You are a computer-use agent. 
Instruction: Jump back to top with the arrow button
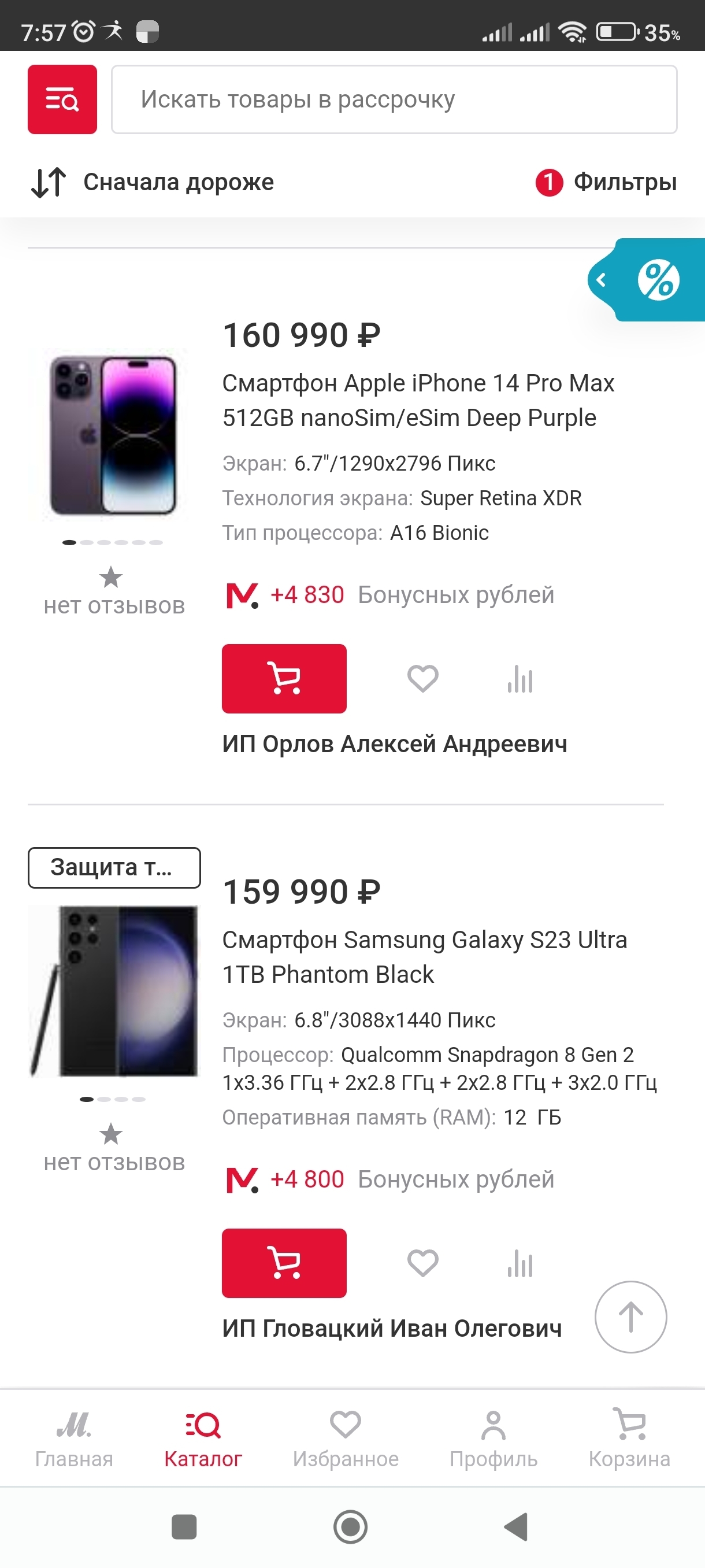pos(631,1316)
